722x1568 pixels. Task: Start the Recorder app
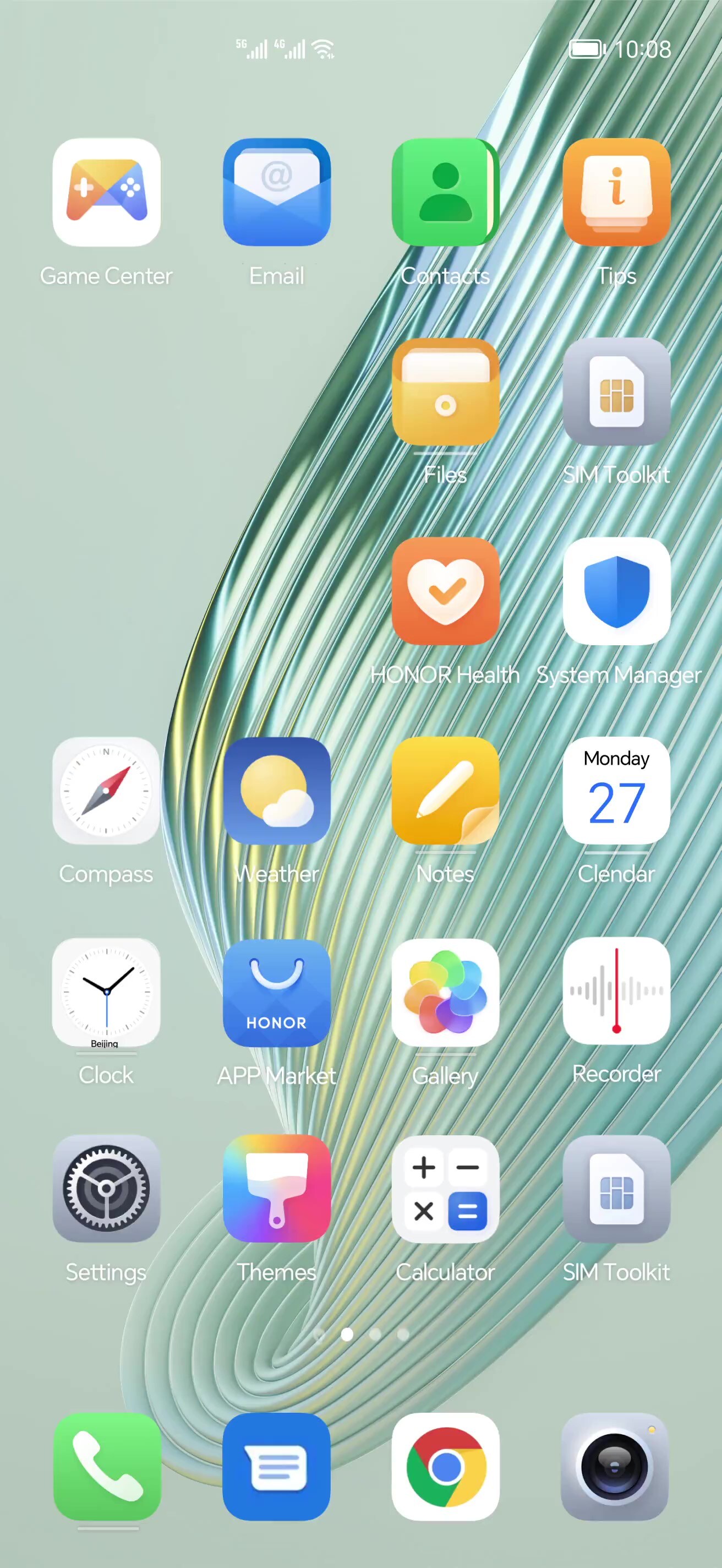point(616,992)
